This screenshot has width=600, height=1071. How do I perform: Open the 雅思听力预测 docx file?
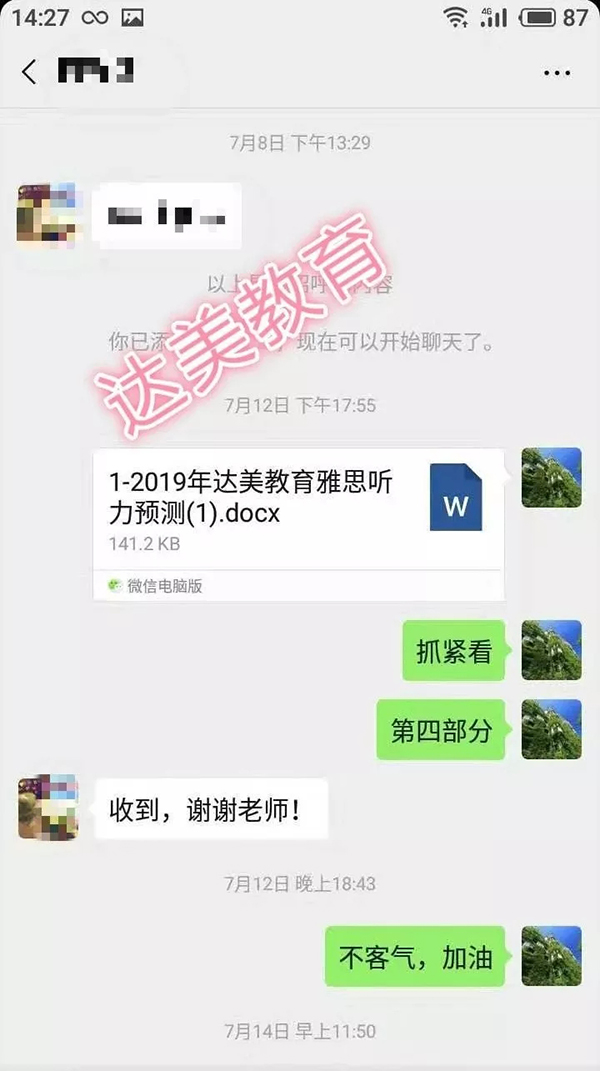[298, 510]
